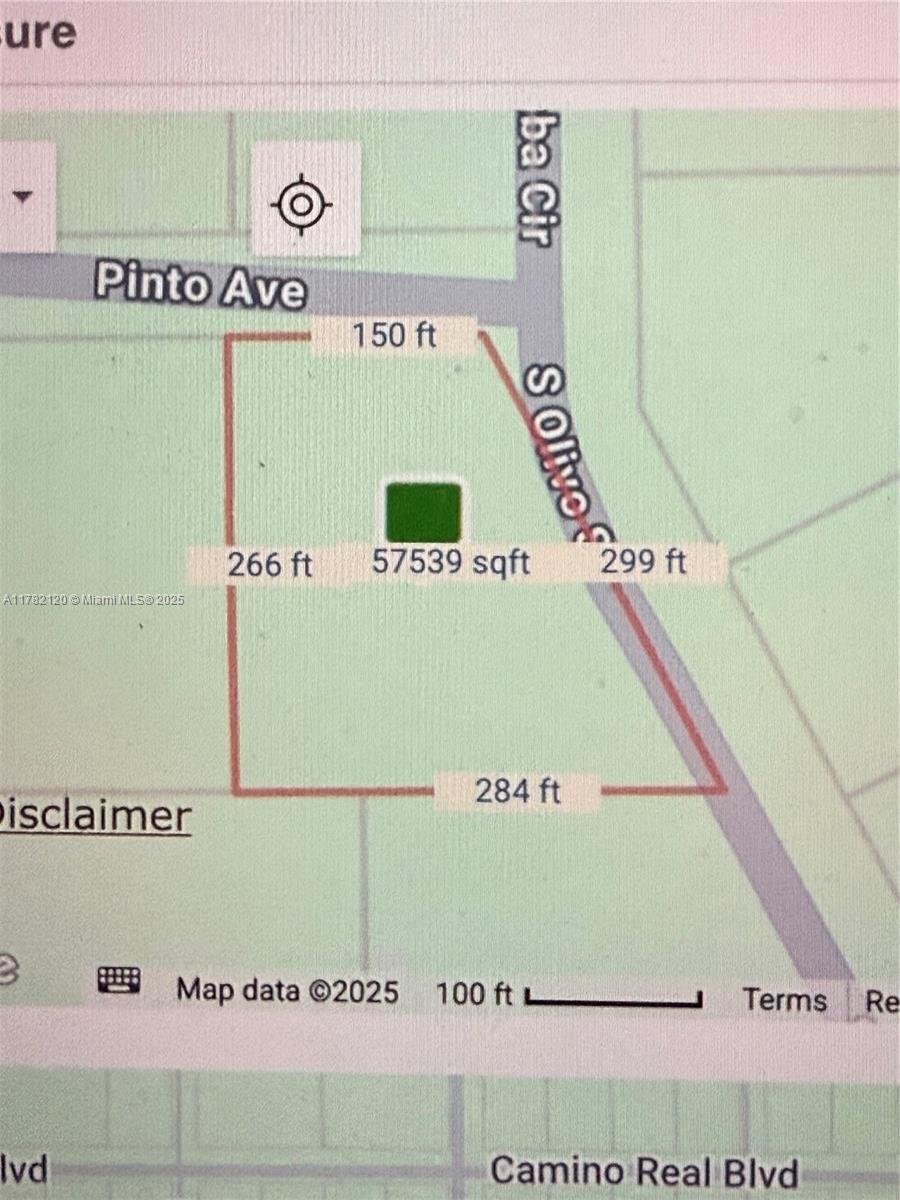The width and height of the screenshot is (900, 1200).
Task: Center map on current location
Action: pos(304,204)
